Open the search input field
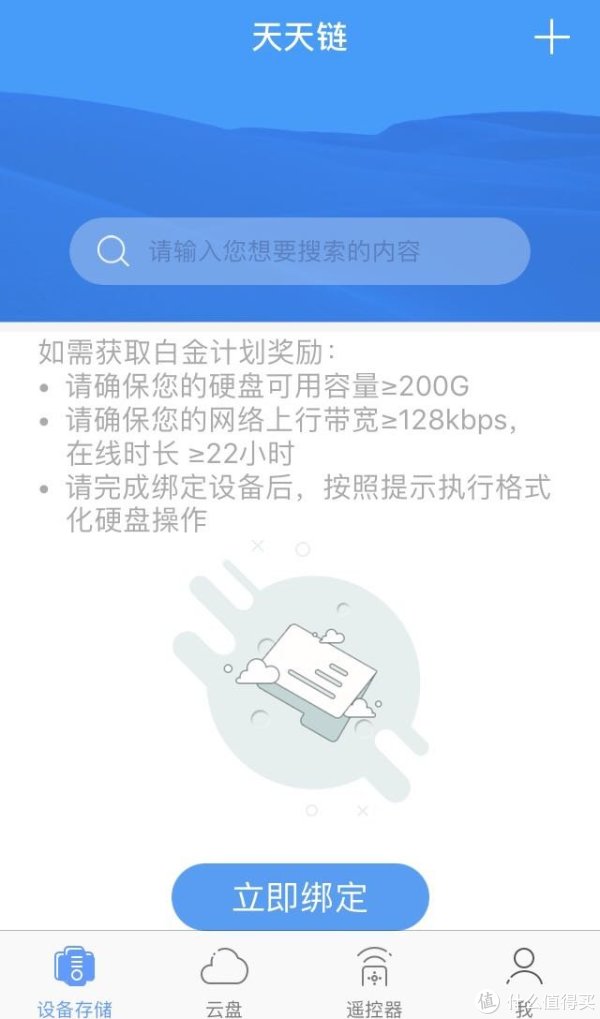 [299, 251]
